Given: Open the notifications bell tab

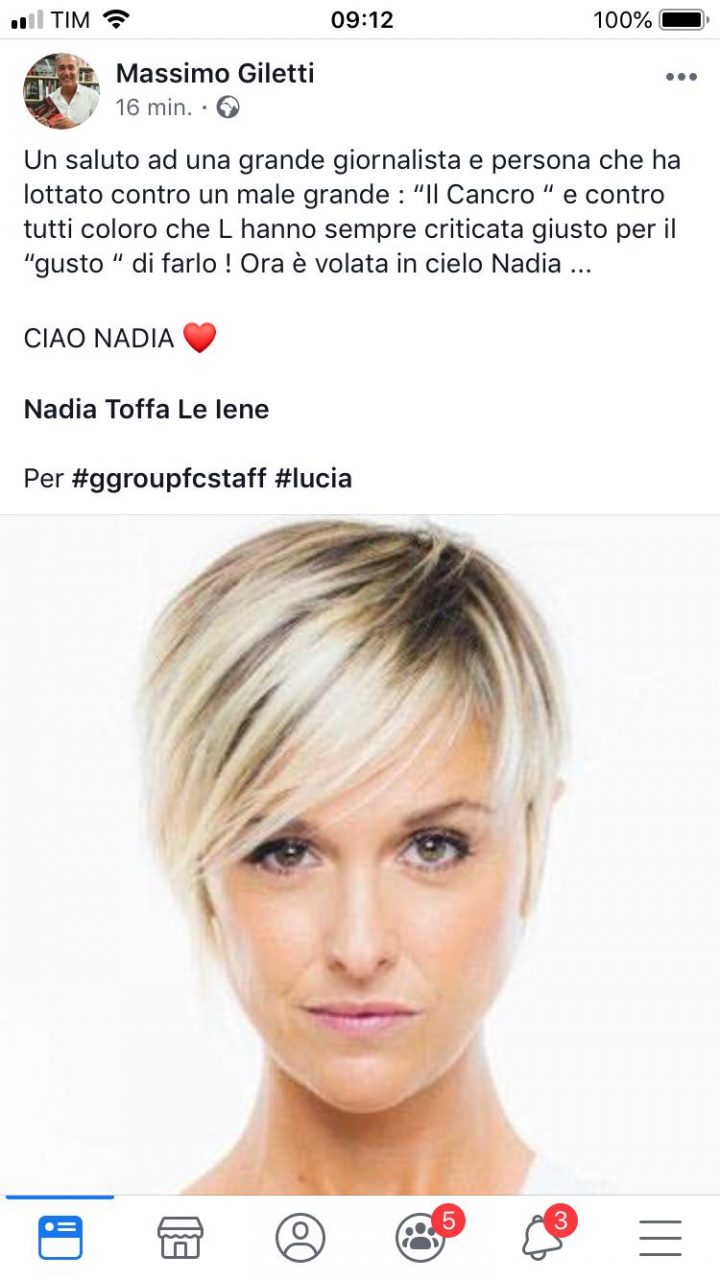Looking at the screenshot, I should pos(541,1238).
